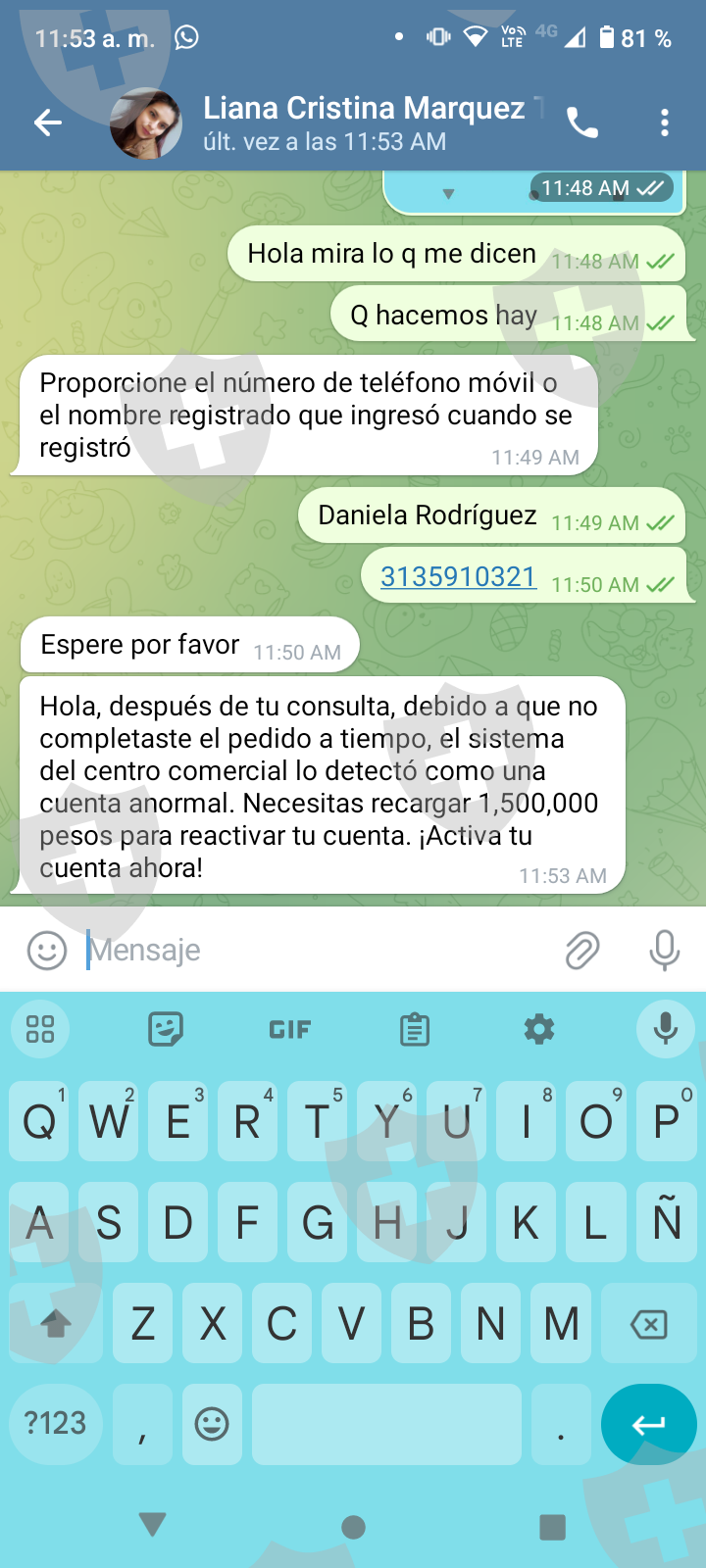Tap the keyboard enter key
Image resolution: width=706 pixels, height=1568 pixels.
[x=648, y=1424]
